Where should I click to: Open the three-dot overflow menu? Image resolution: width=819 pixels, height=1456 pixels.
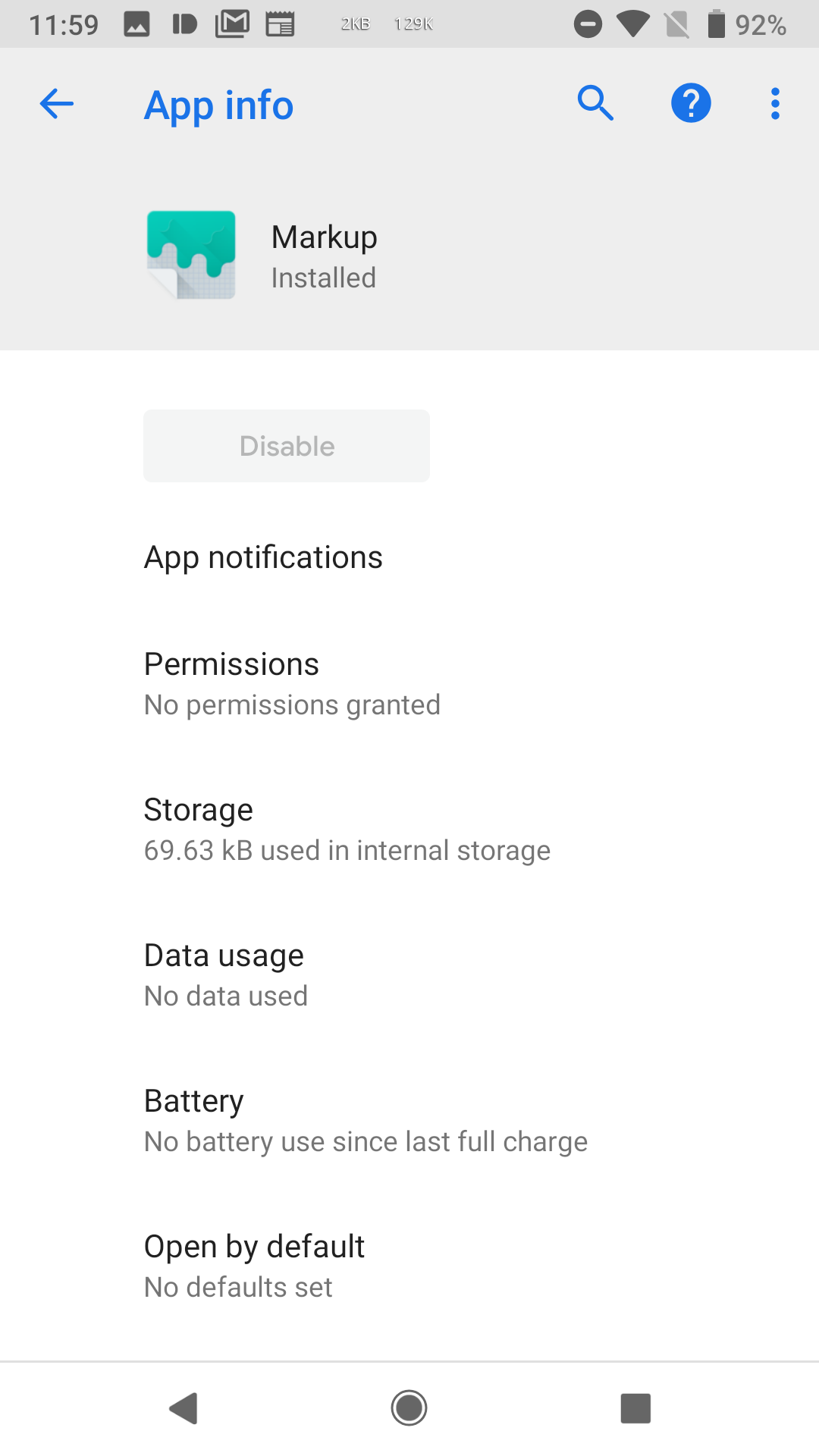[x=774, y=102]
